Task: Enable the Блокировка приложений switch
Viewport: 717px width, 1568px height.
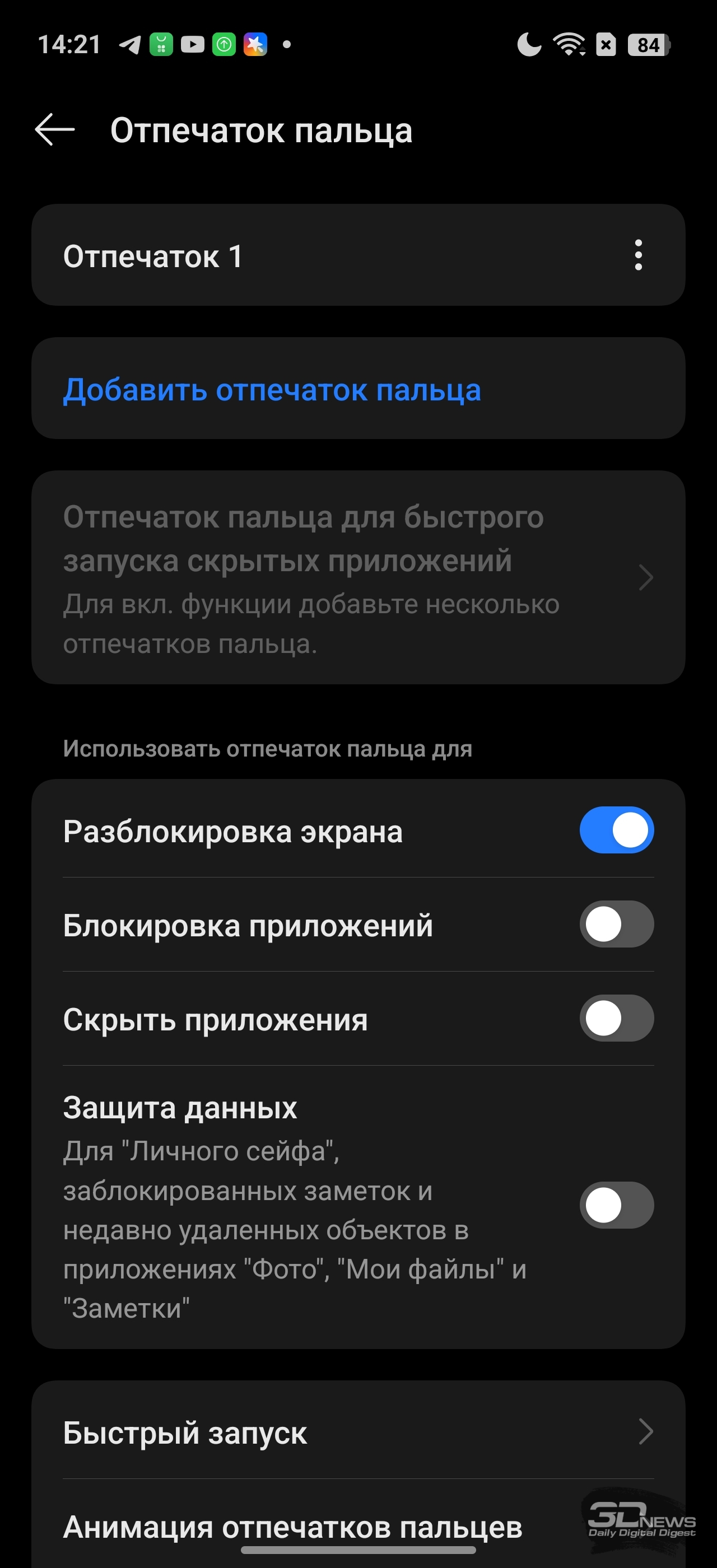Action: 616,924
